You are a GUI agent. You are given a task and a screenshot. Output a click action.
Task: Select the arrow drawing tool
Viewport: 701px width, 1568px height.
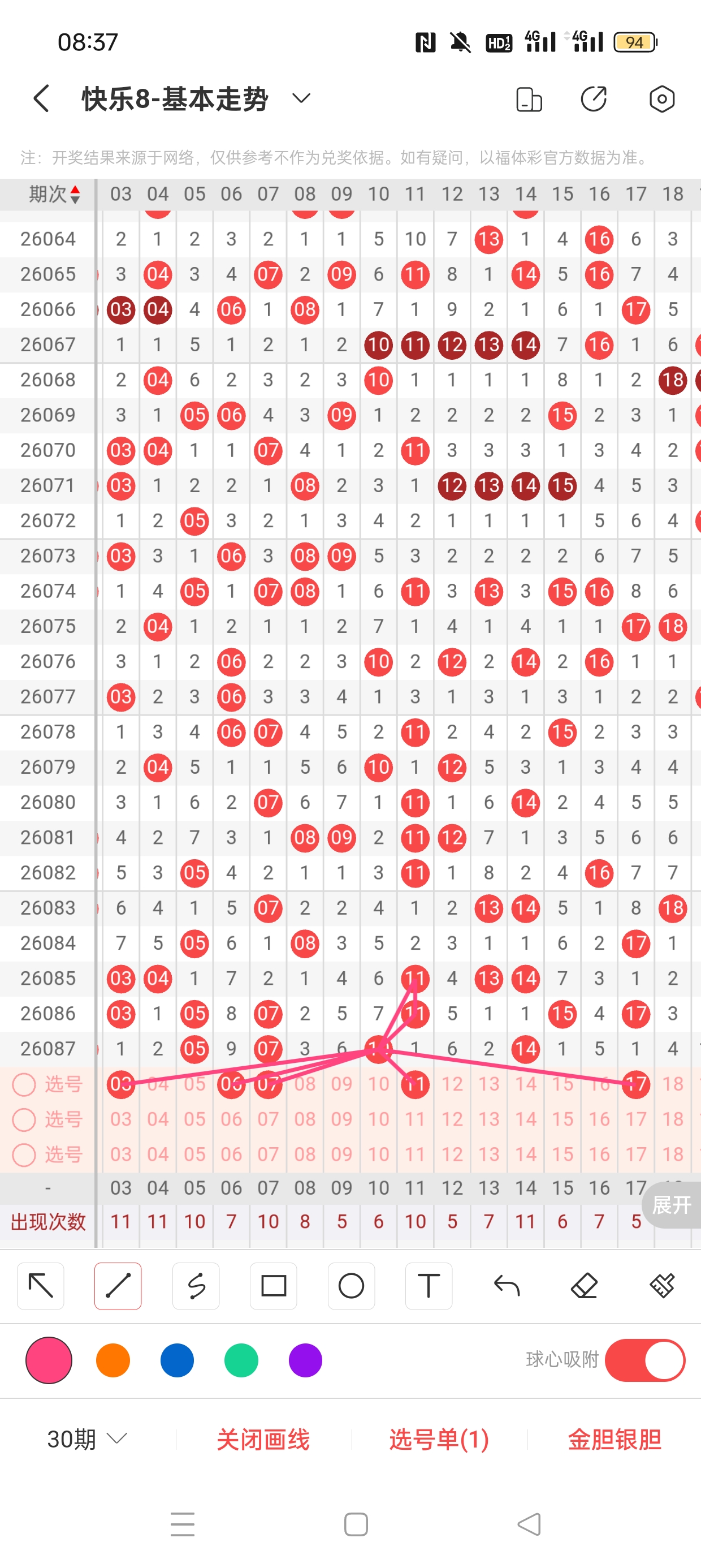point(41,1286)
